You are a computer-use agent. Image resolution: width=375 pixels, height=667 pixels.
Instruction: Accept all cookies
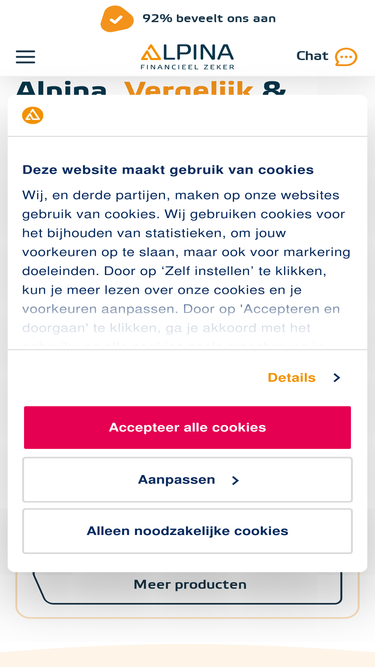coord(188,428)
